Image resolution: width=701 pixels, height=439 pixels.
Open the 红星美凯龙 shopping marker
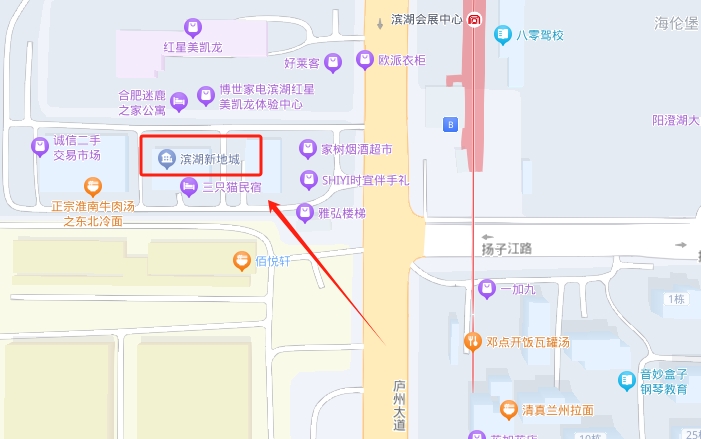click(x=193, y=25)
